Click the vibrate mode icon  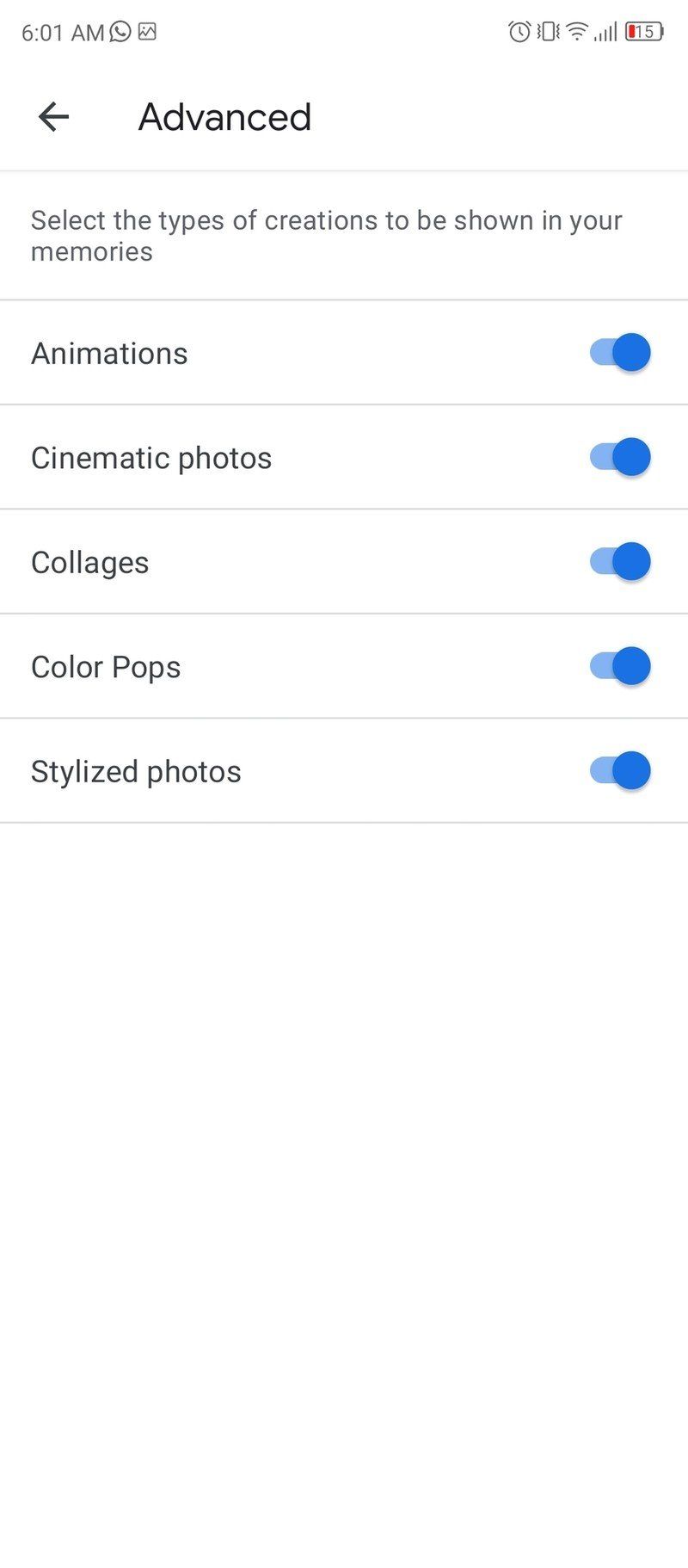click(x=546, y=32)
